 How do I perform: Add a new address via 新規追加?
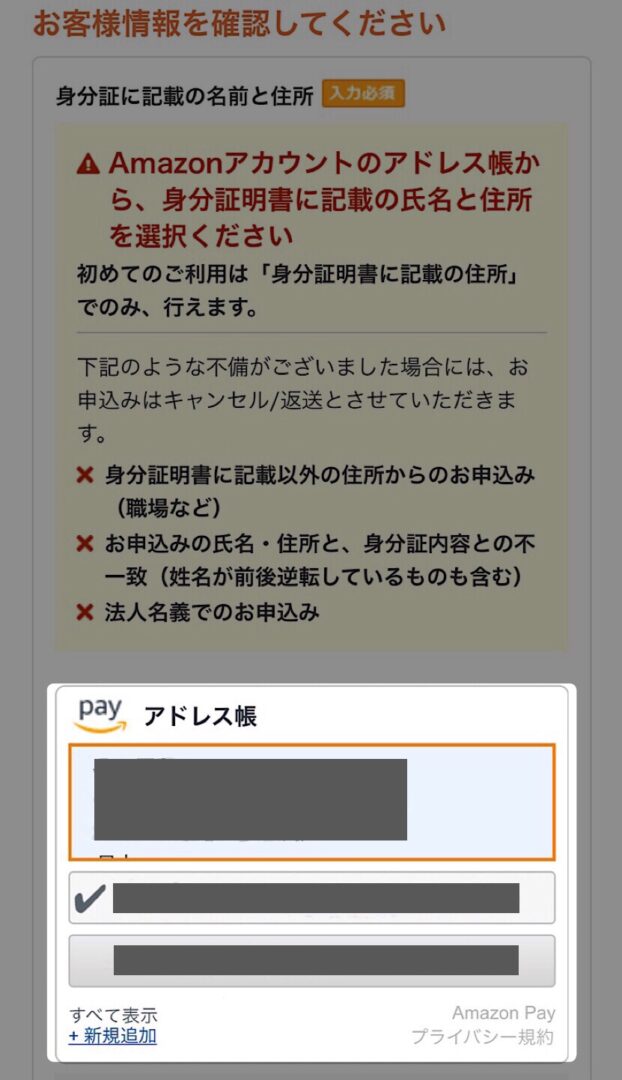pos(113,1036)
